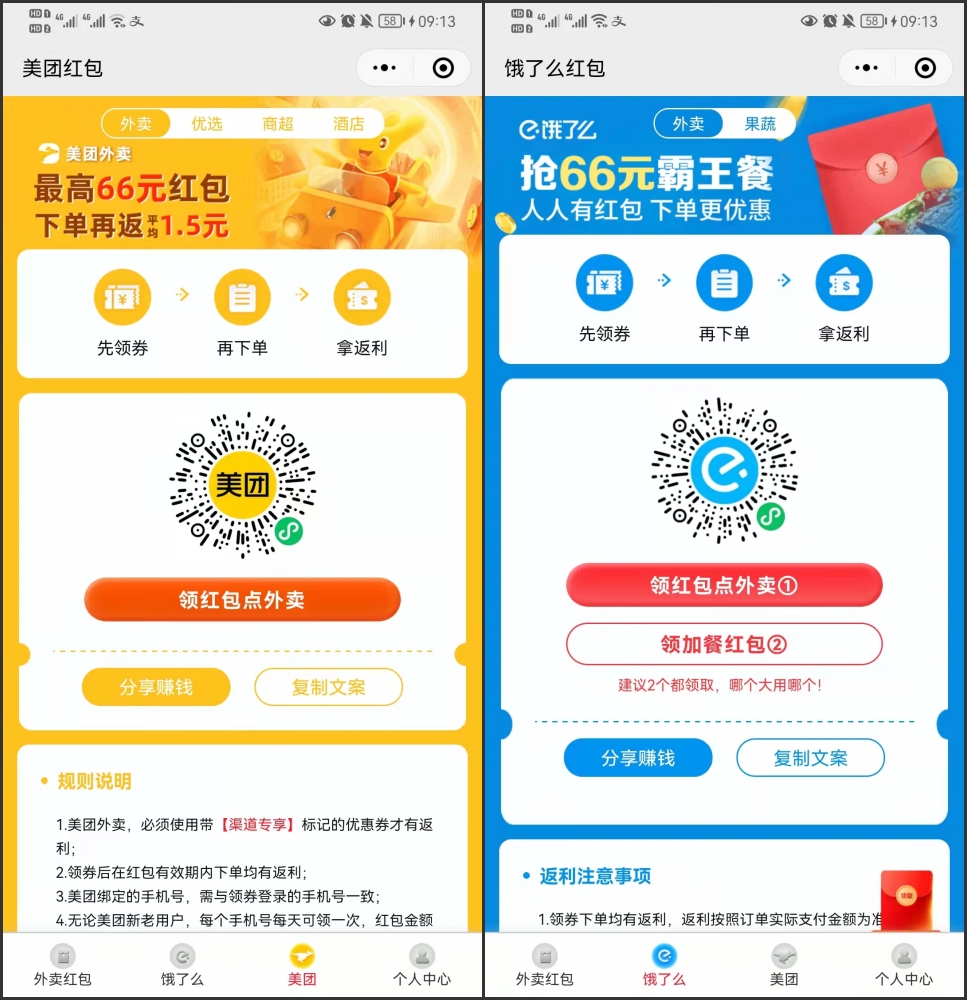This screenshot has width=967, height=1000.
Task: Tap the red 领红包点外卖① button
Action: tap(724, 586)
